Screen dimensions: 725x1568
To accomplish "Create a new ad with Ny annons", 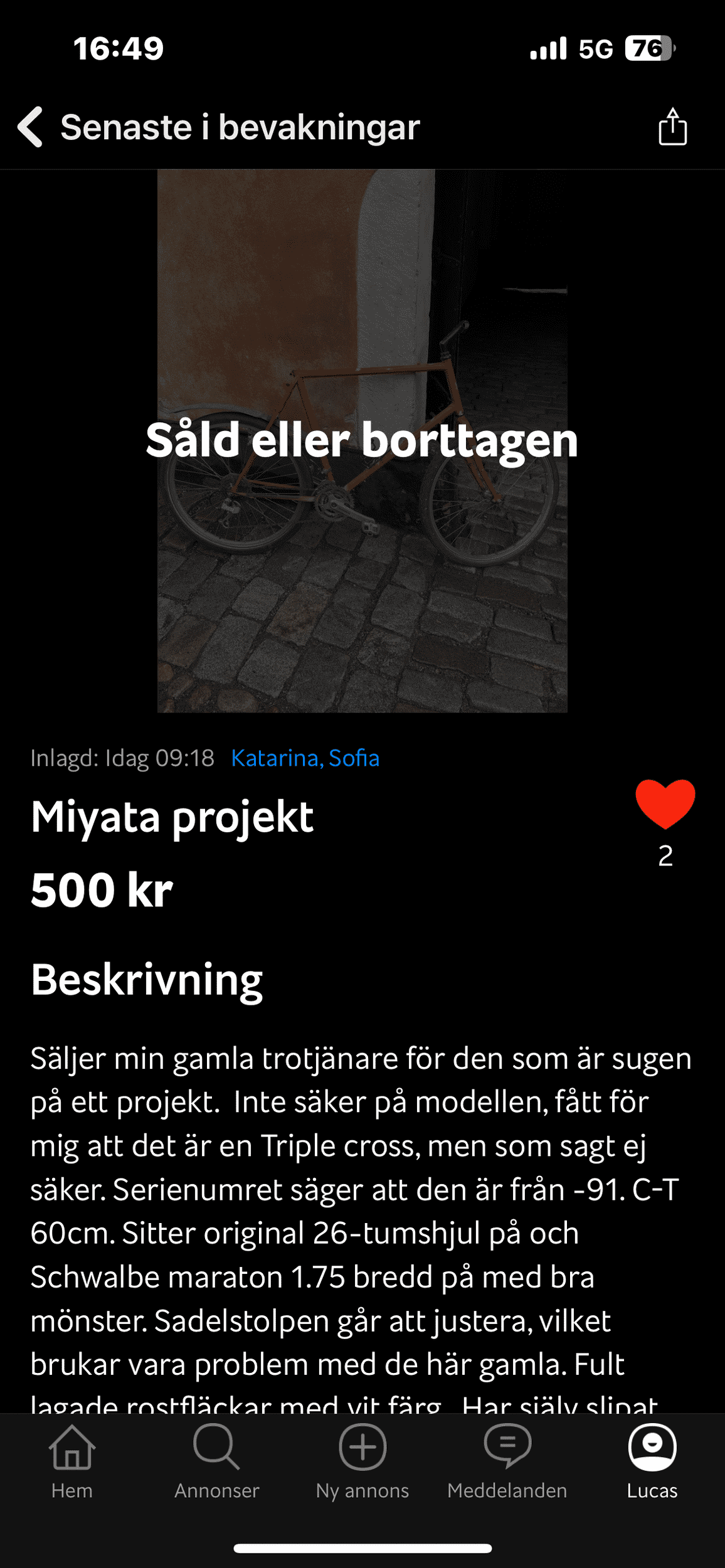I will pos(362,1460).
